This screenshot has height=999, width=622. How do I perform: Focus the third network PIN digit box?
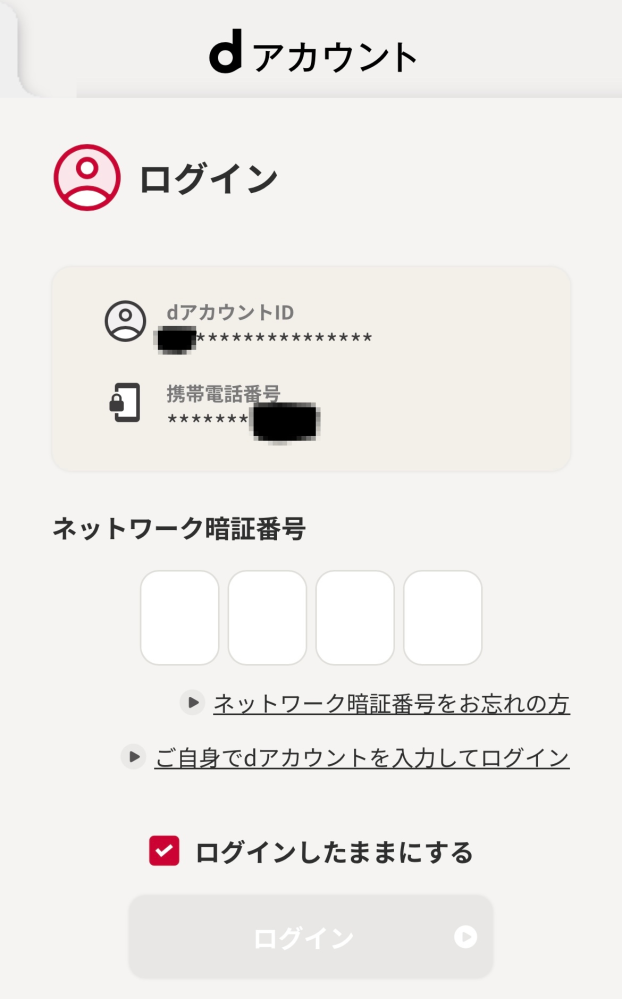pyautogui.click(x=355, y=618)
